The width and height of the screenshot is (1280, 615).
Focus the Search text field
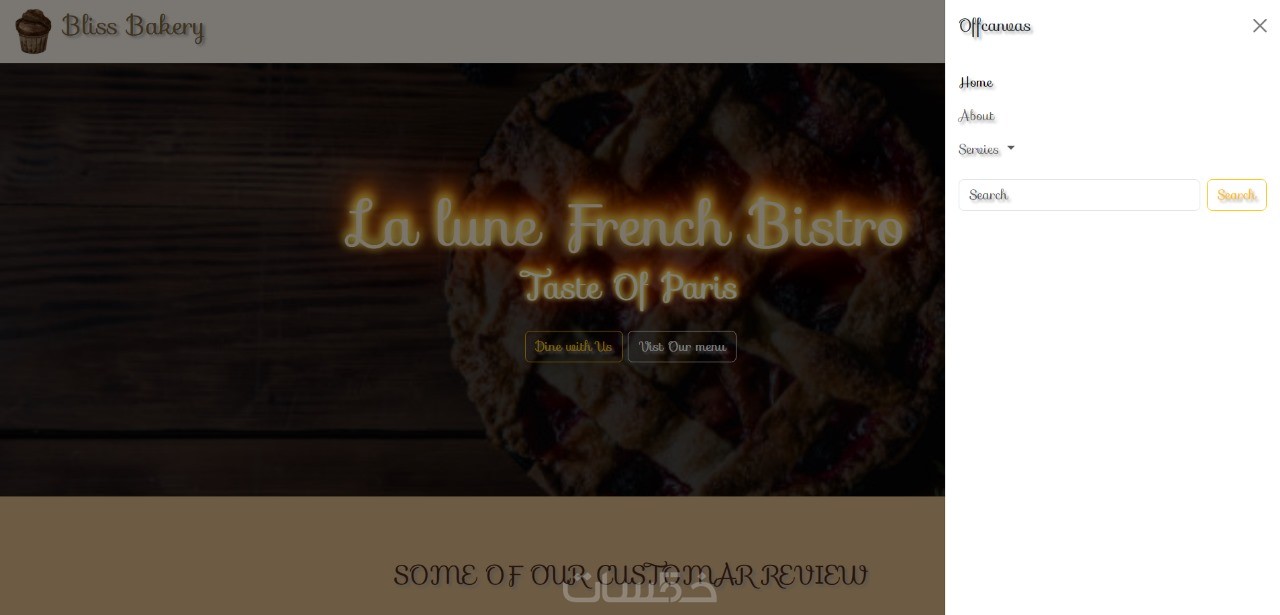pyautogui.click(x=1078, y=195)
